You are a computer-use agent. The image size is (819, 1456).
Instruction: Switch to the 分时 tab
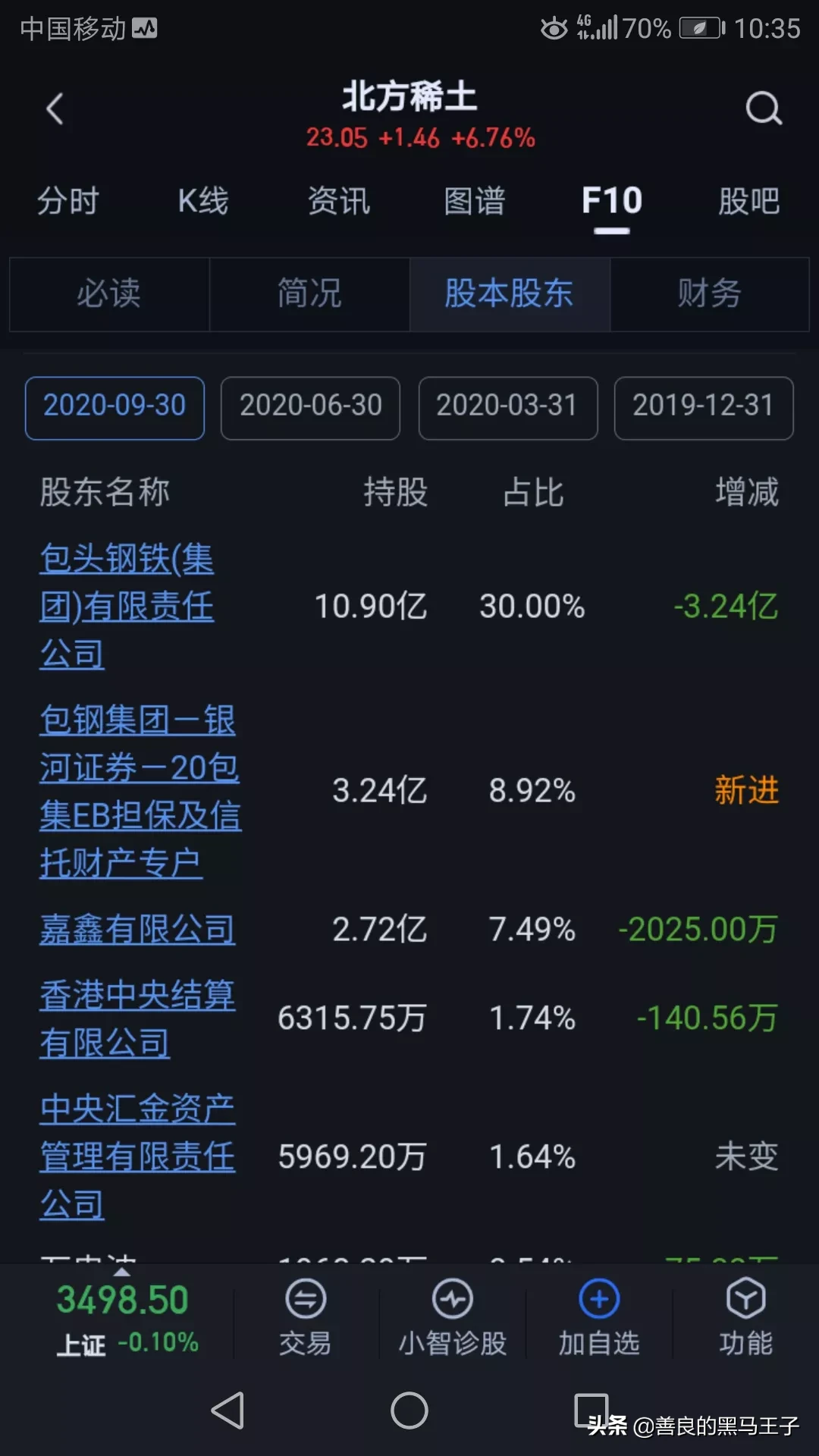point(68,201)
